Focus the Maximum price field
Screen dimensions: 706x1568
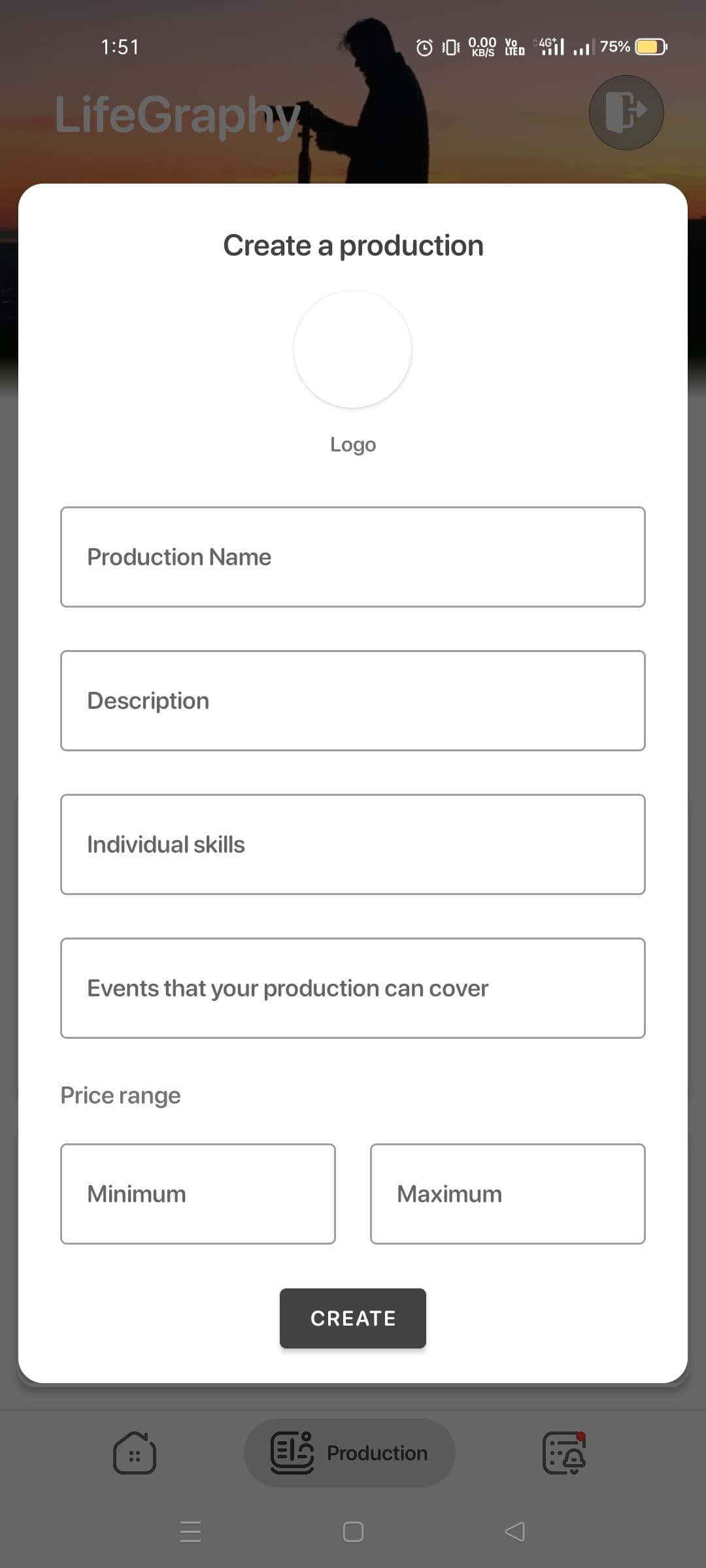coord(507,1193)
